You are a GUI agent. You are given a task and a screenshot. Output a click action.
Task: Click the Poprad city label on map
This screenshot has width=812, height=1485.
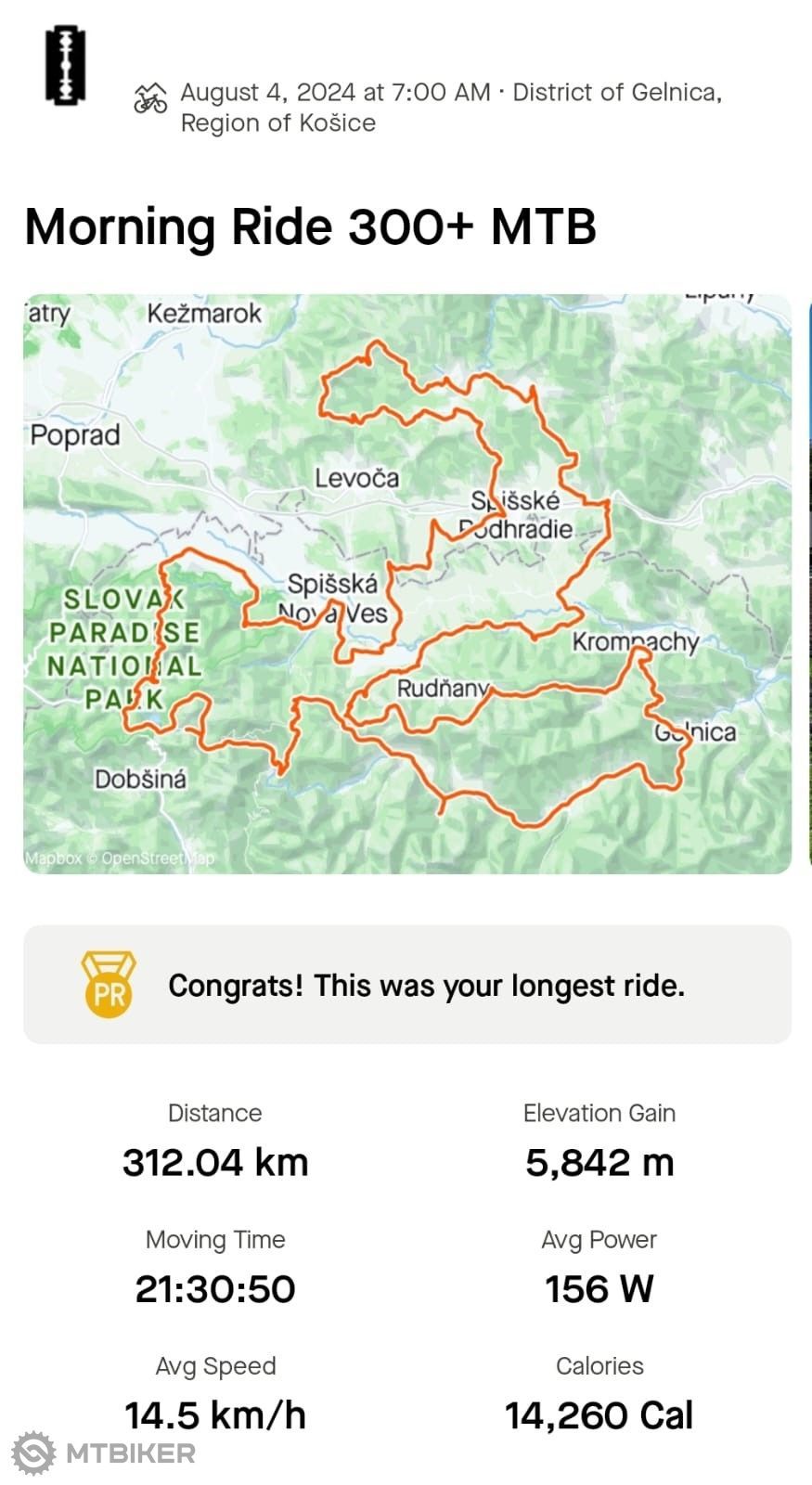75,435
